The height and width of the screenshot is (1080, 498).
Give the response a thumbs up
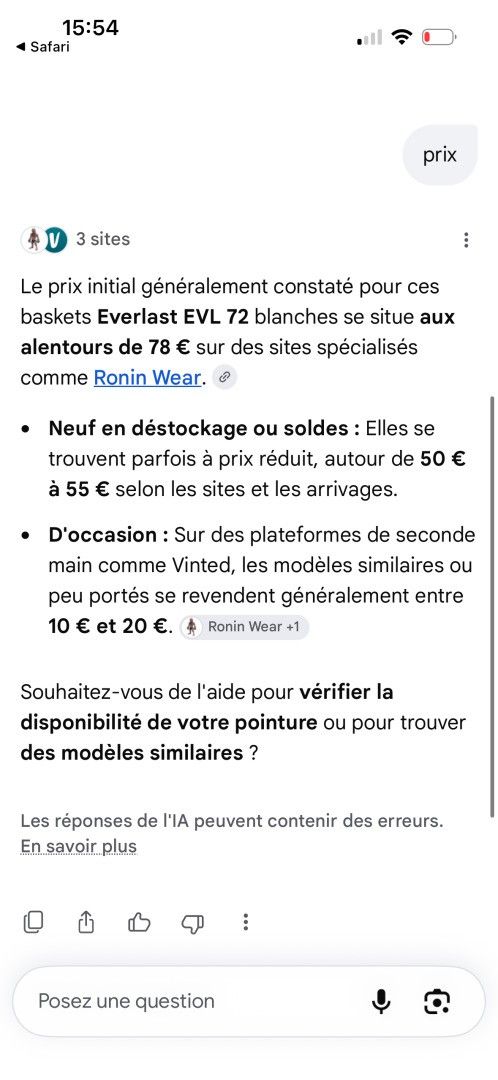[x=139, y=922]
